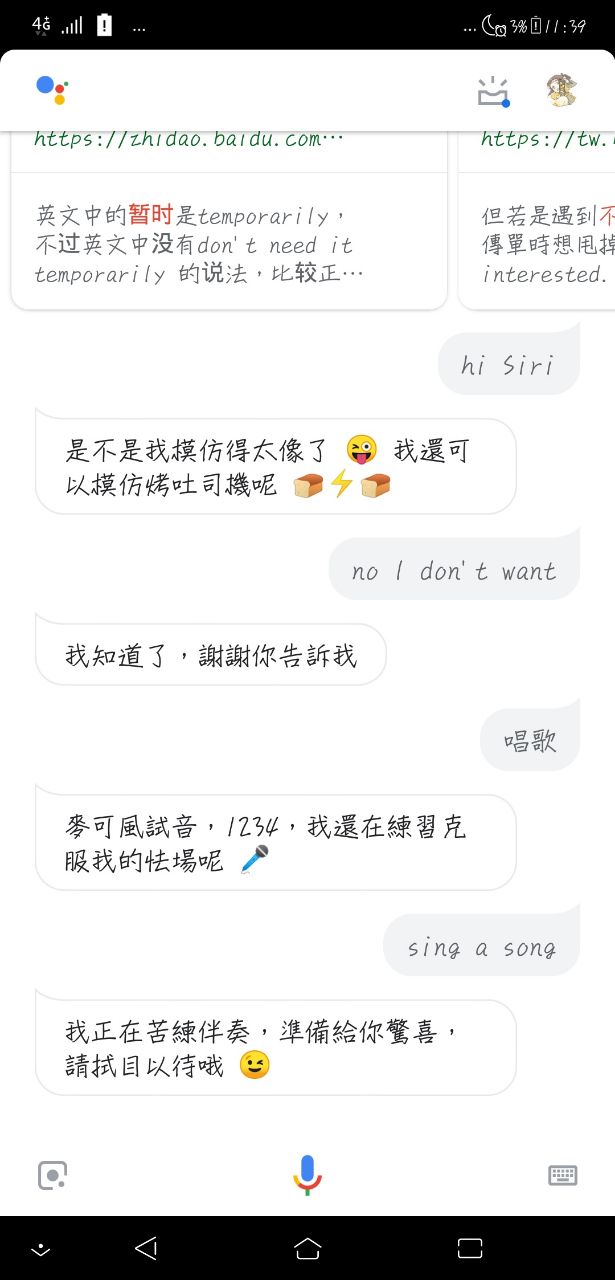
Task: Open the partially visible tw. result card
Action: coord(540,220)
